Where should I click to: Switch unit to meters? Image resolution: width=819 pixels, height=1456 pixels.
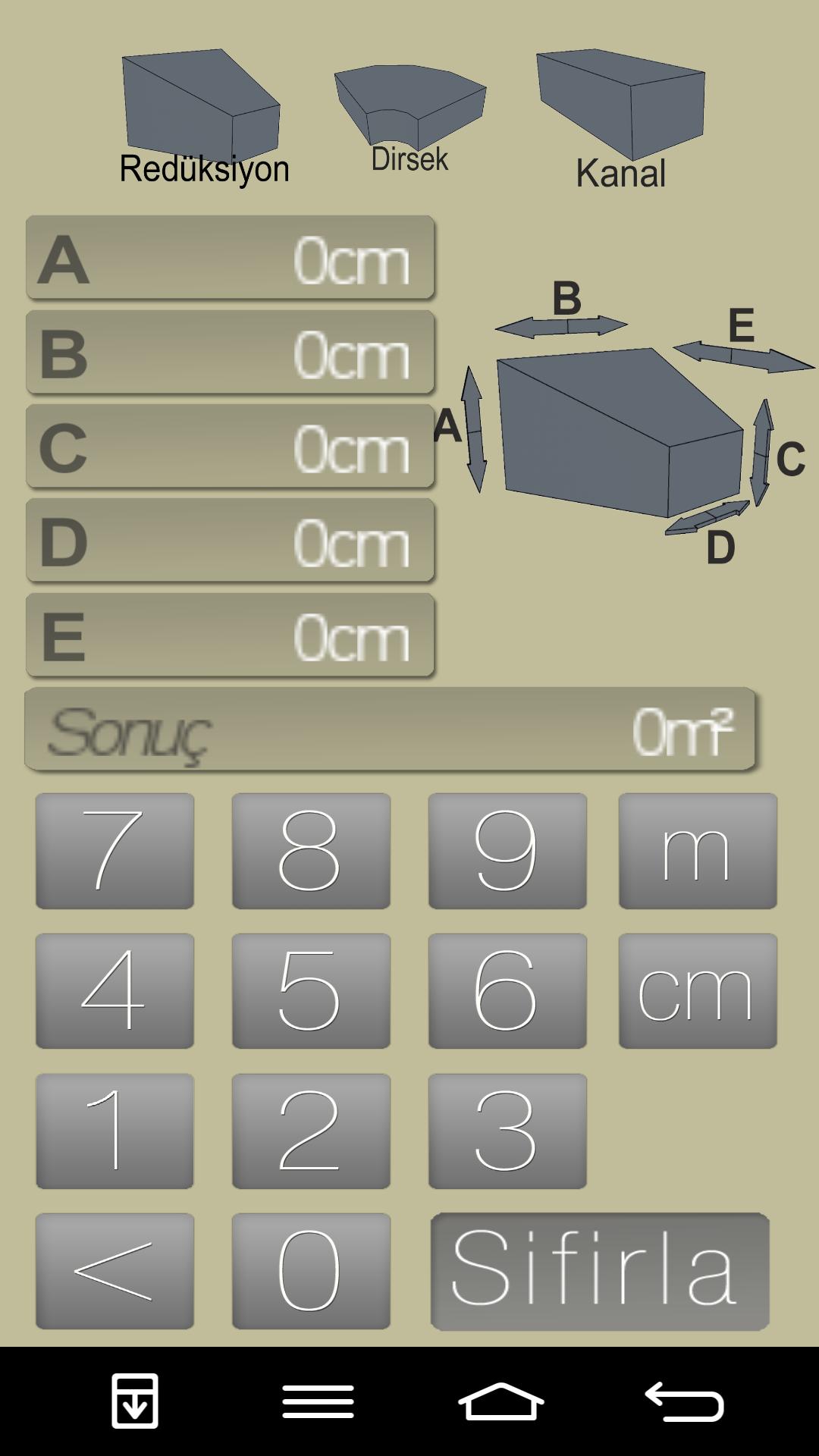698,851
